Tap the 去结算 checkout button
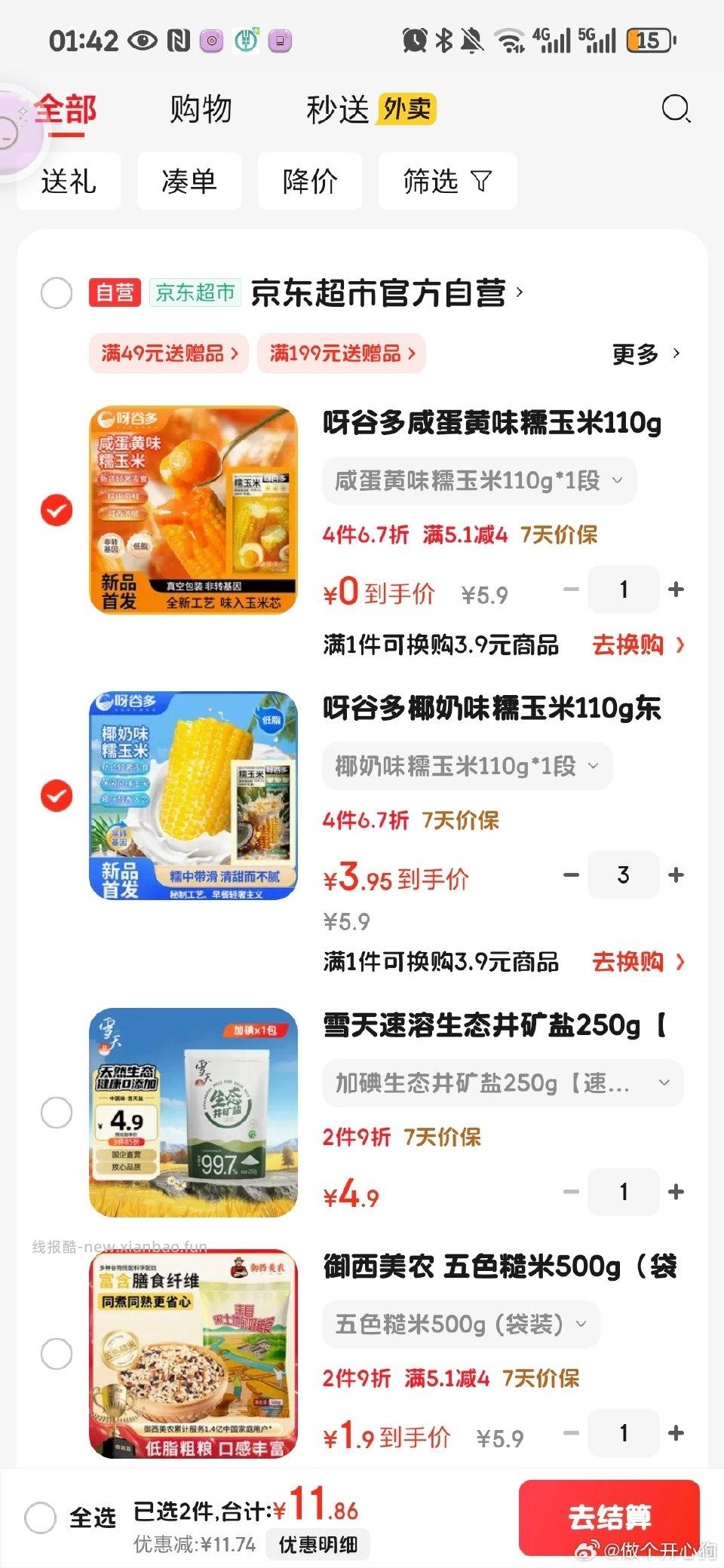Viewport: 724px width, 1568px height. tap(609, 1515)
